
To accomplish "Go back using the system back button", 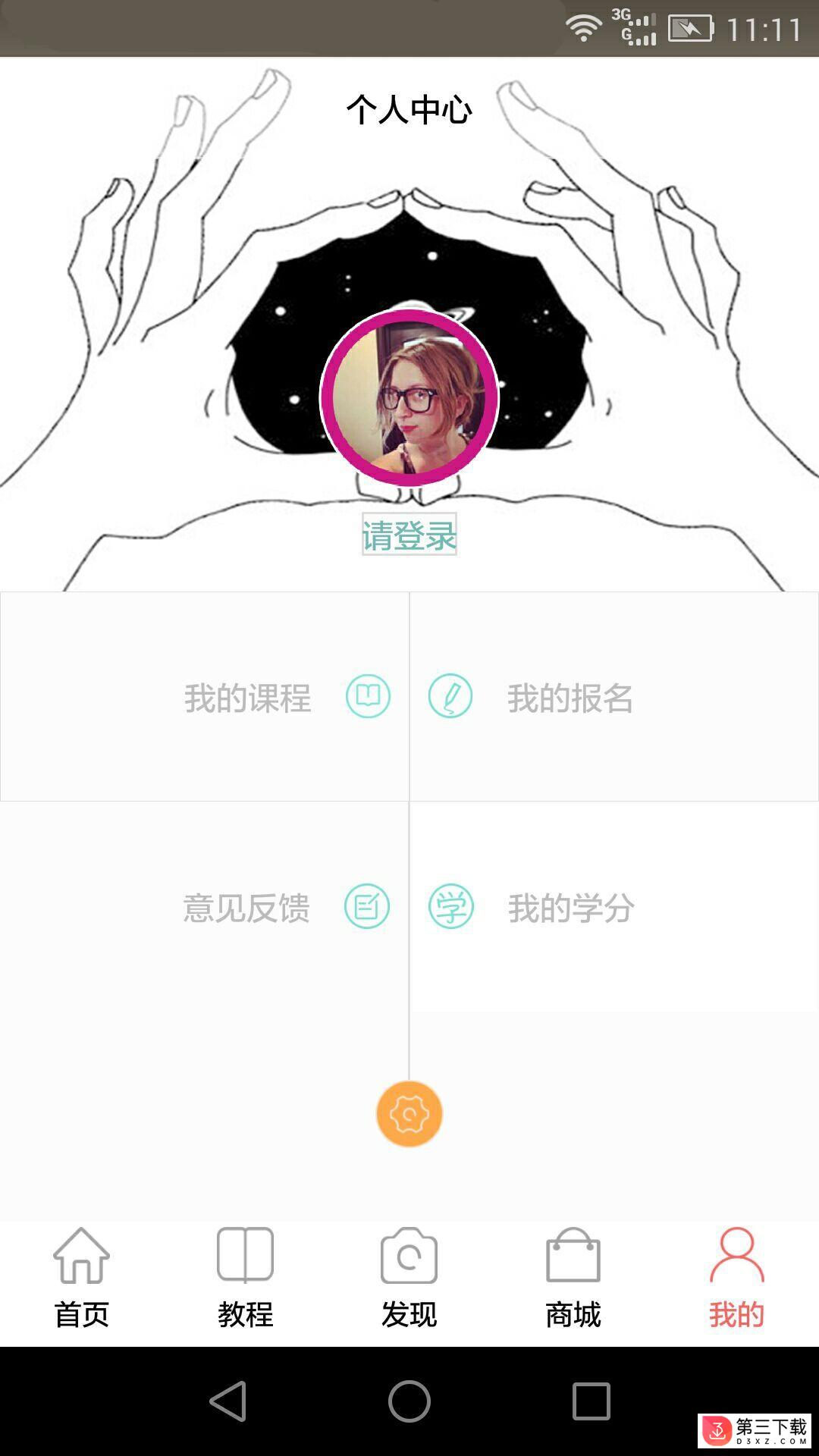I will [228, 1401].
